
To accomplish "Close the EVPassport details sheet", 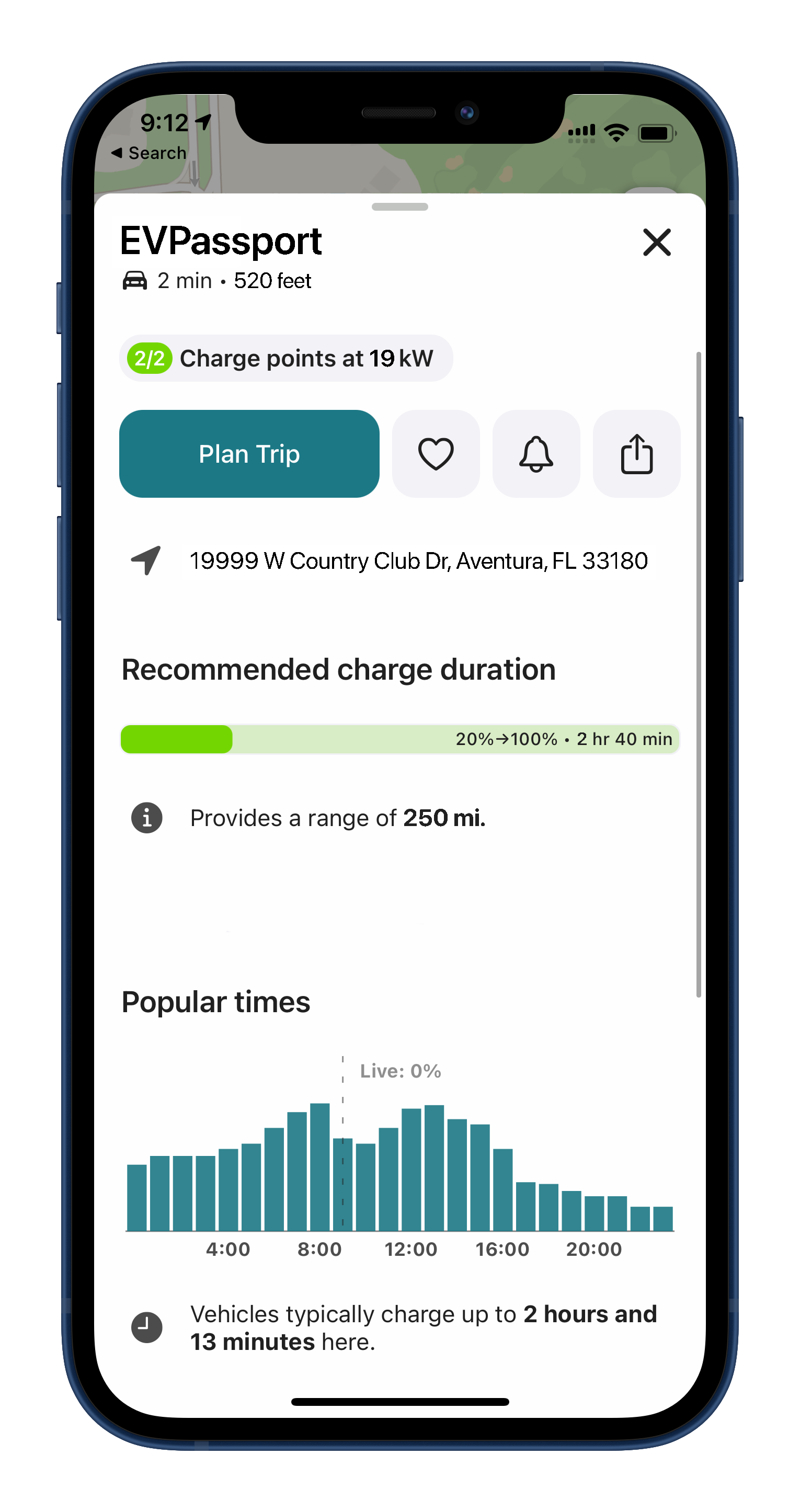I will tap(656, 243).
